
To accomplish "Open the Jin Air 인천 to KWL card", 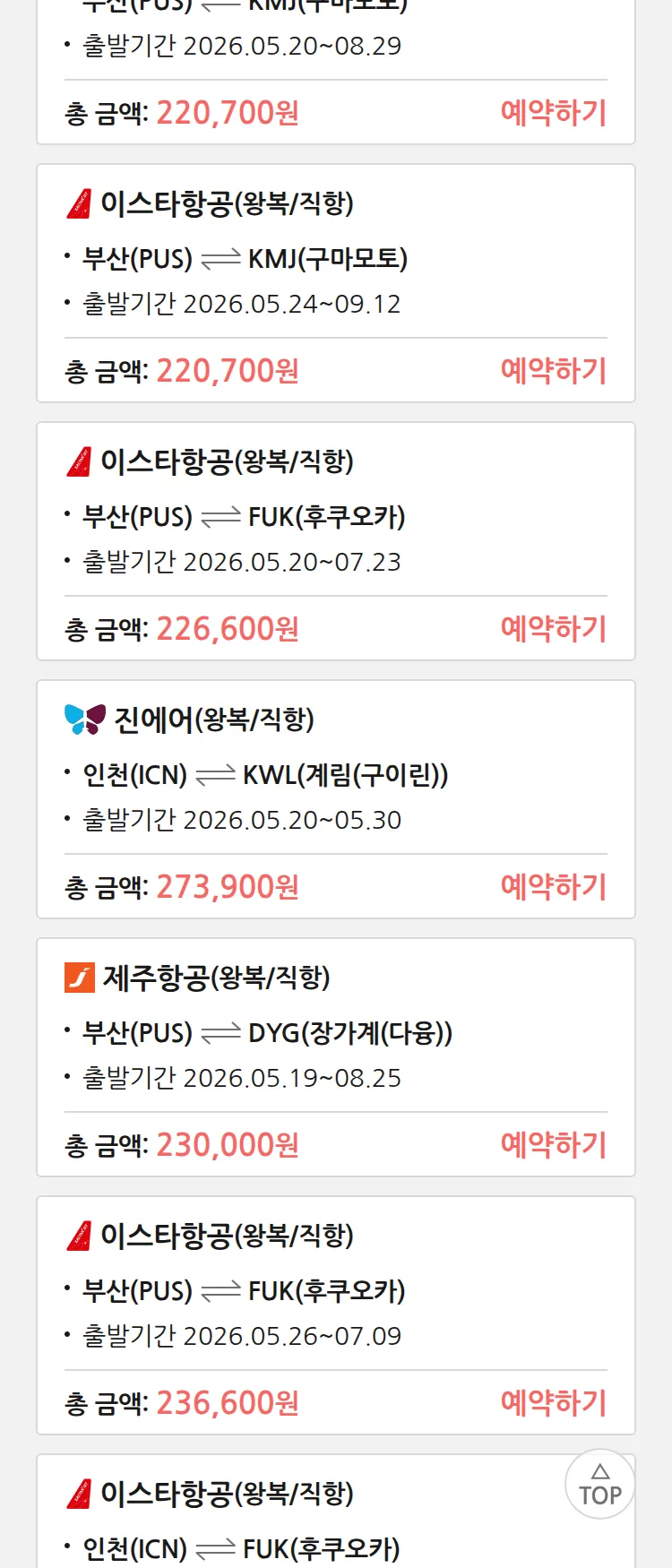I will (x=336, y=799).
